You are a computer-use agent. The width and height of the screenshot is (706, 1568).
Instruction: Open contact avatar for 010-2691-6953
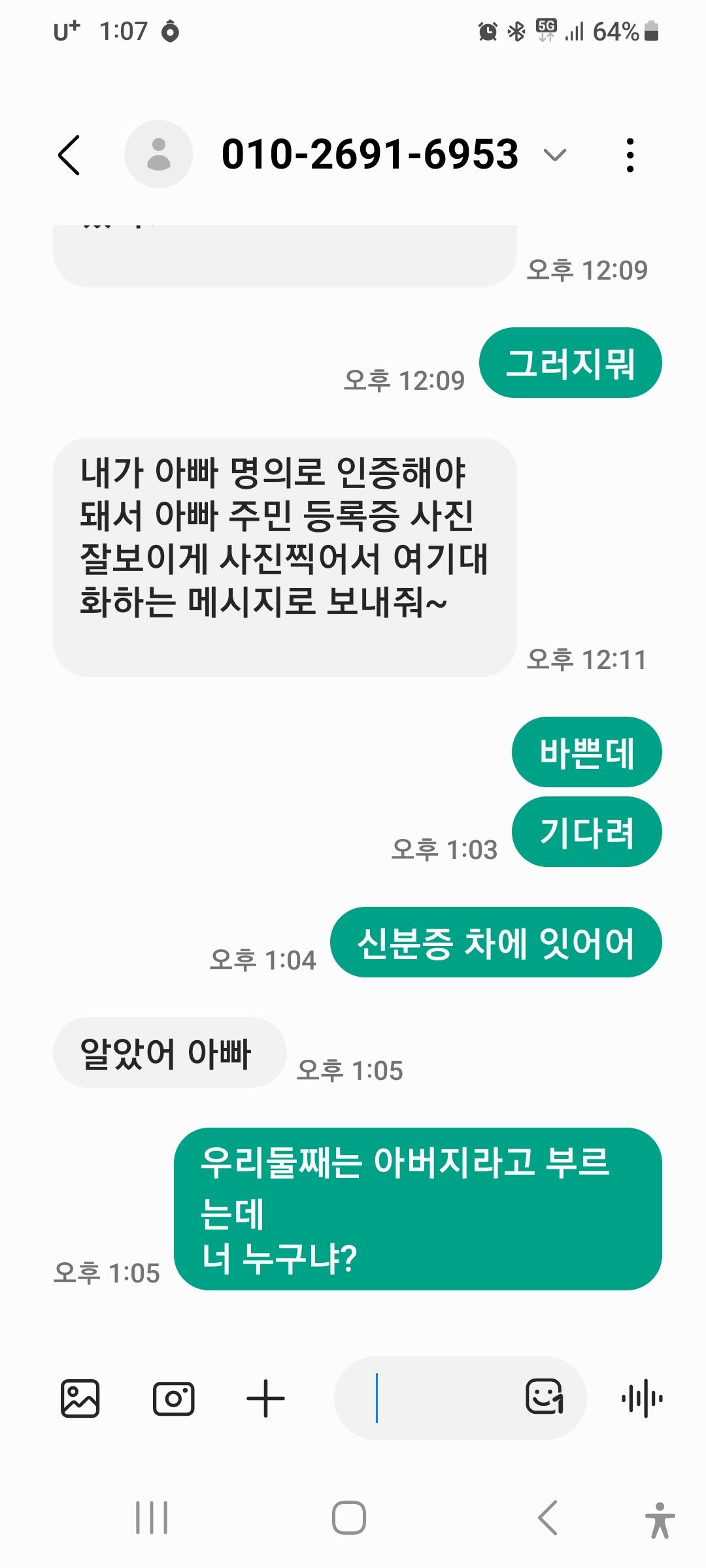point(159,154)
